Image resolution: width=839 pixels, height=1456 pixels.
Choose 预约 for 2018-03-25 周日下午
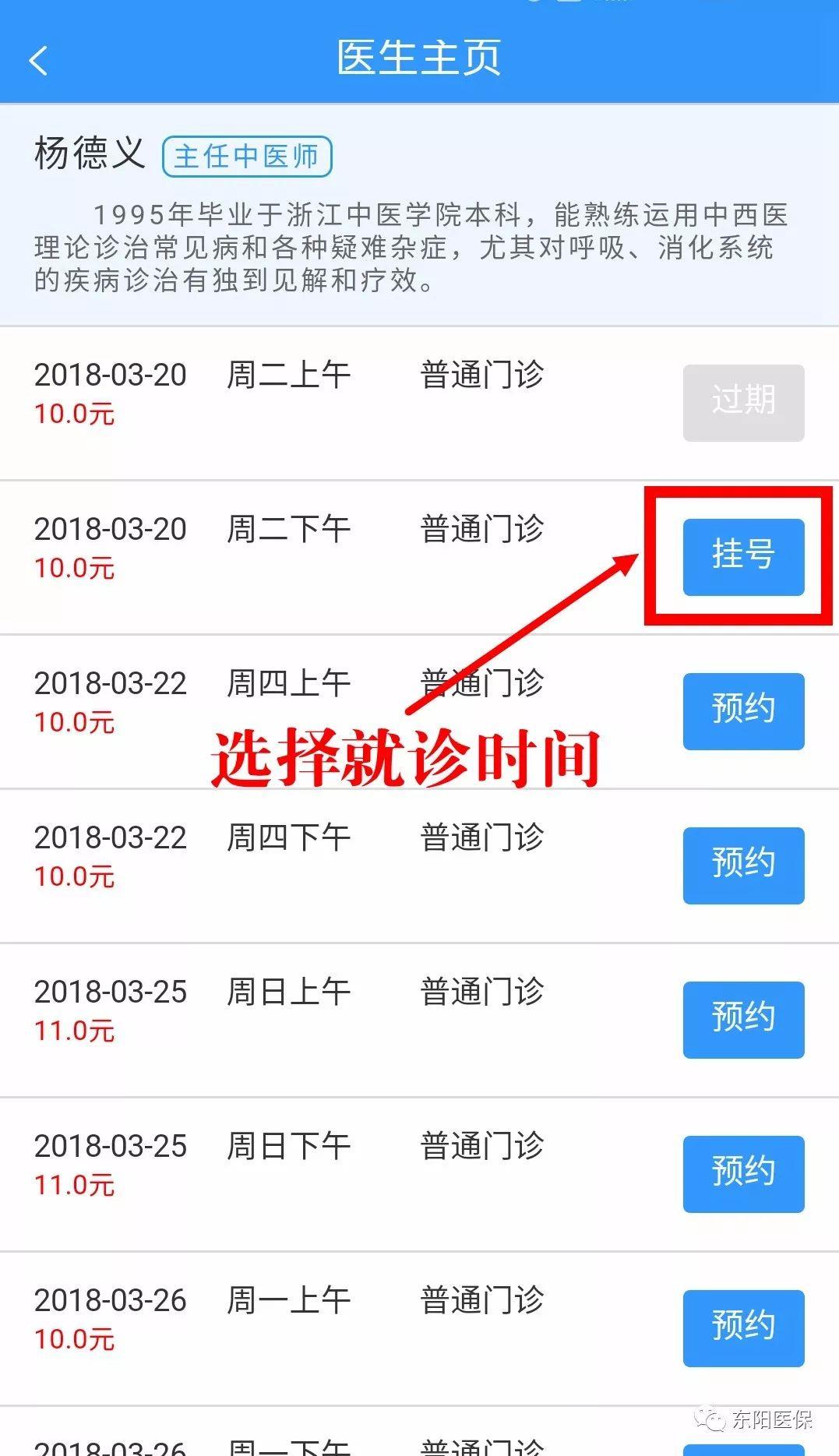click(743, 1173)
